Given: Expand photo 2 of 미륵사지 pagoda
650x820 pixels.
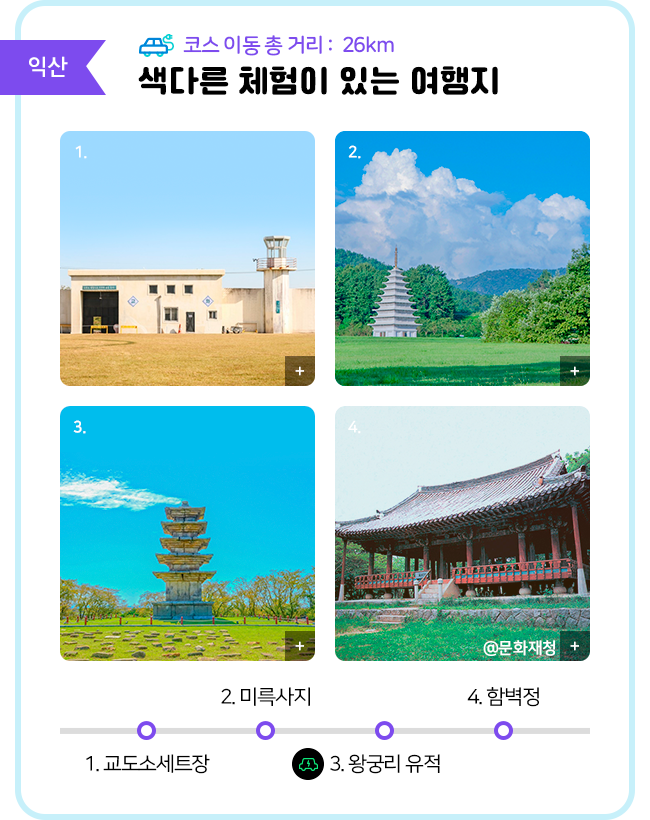Looking at the screenshot, I should tap(574, 371).
